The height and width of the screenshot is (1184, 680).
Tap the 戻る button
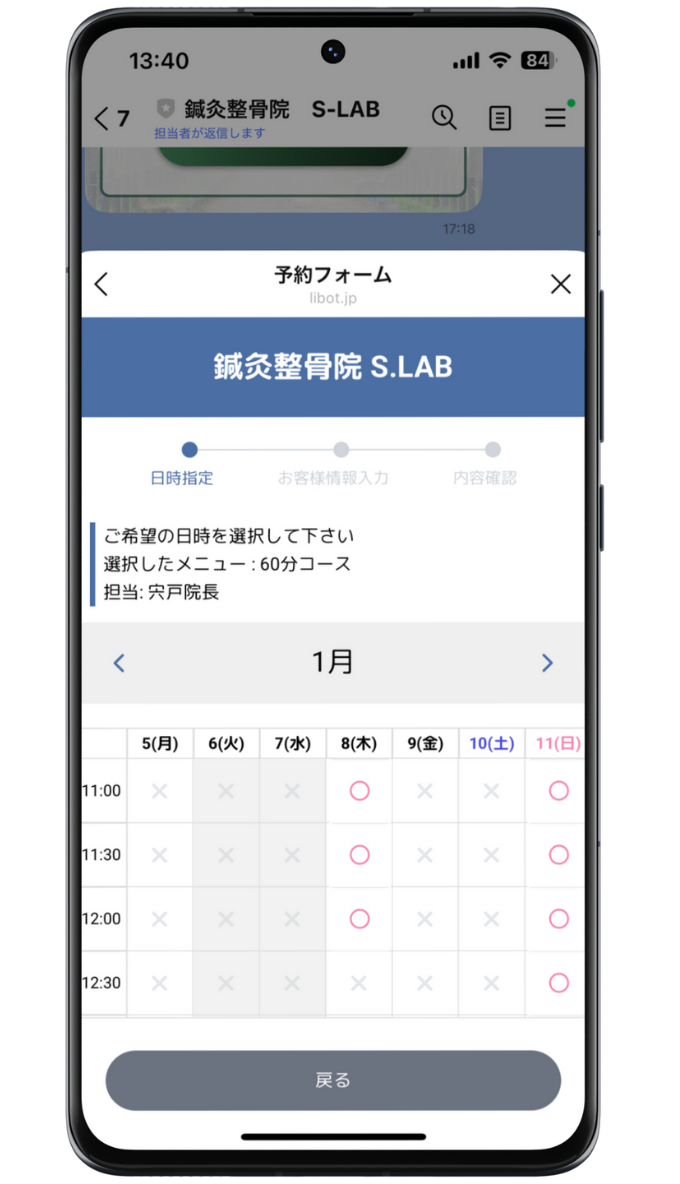333,1080
